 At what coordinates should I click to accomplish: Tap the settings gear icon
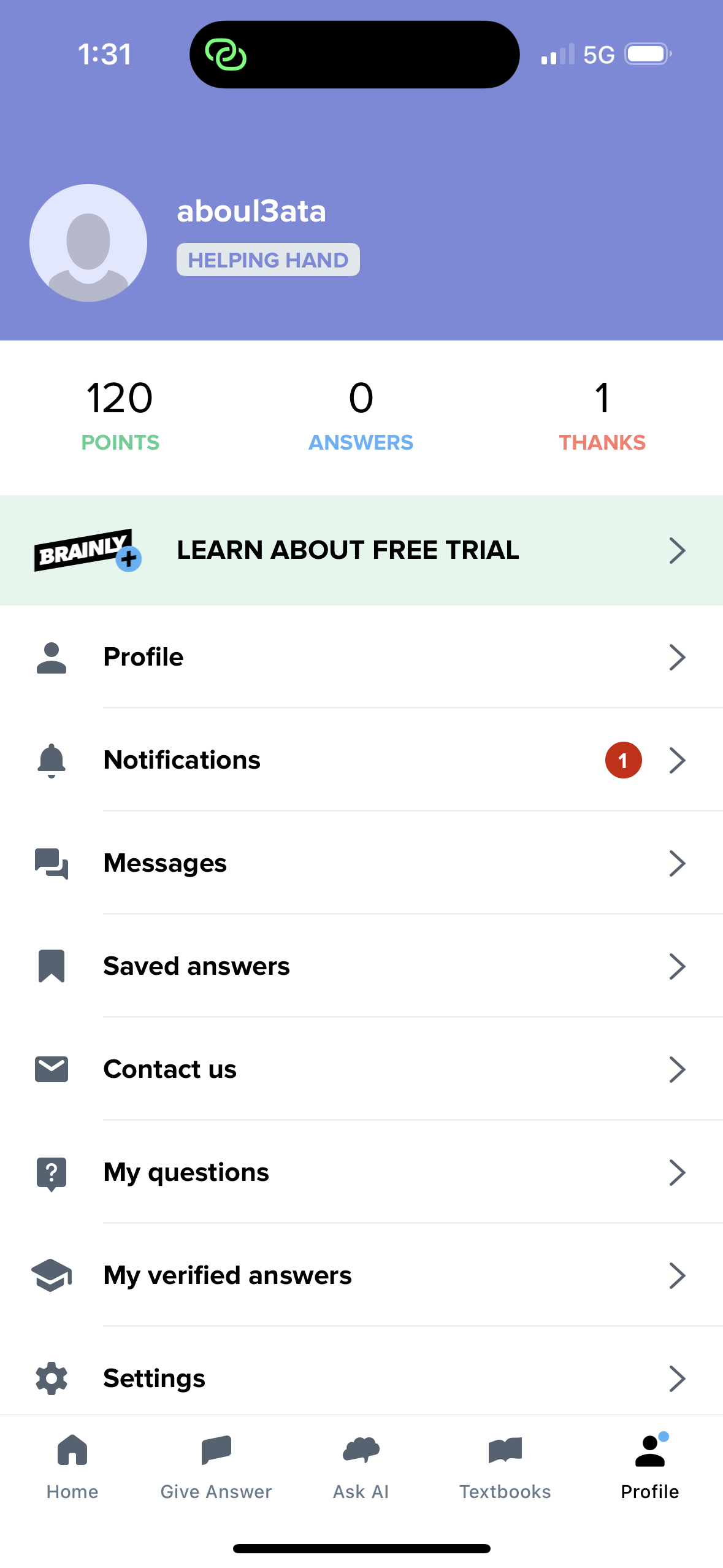52,1378
